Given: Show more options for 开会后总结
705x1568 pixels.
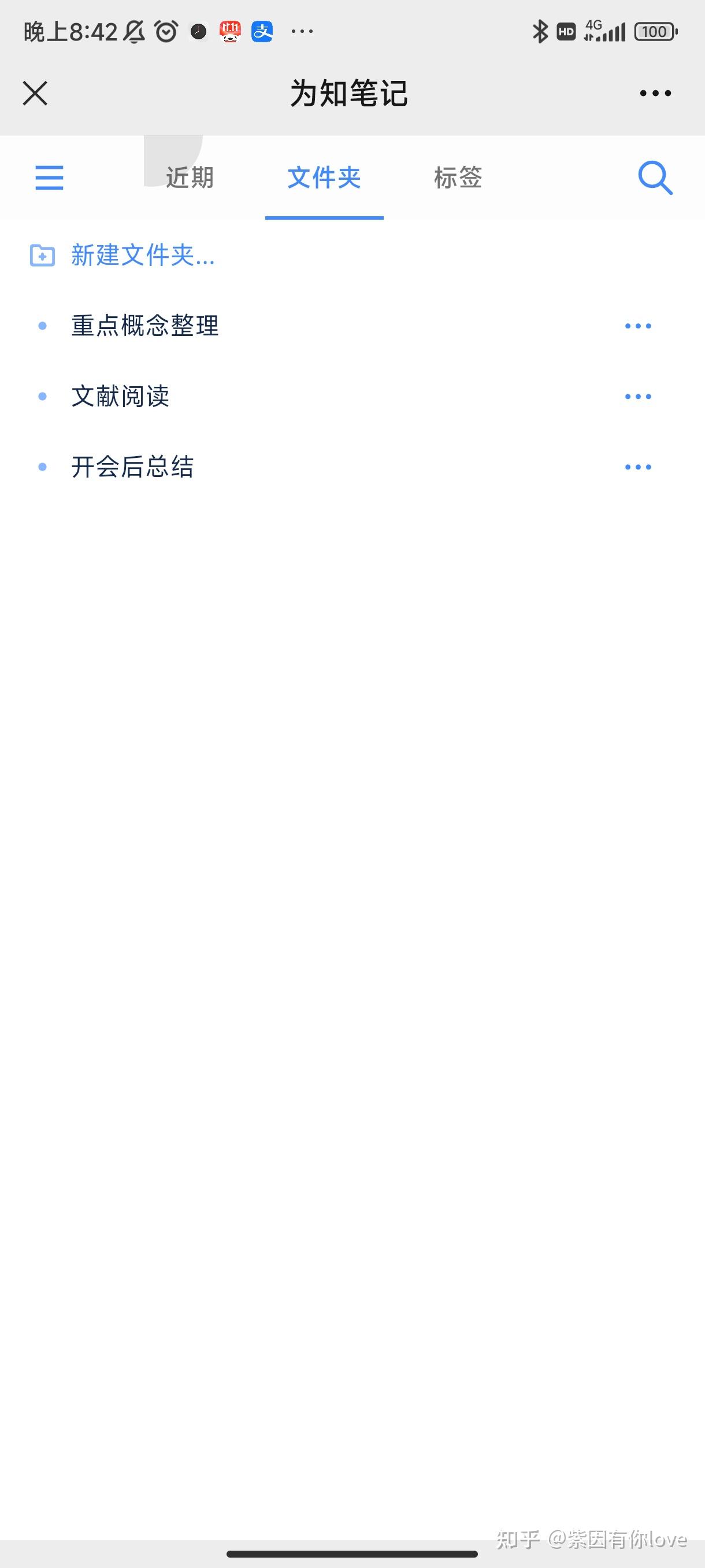Looking at the screenshot, I should (x=638, y=467).
